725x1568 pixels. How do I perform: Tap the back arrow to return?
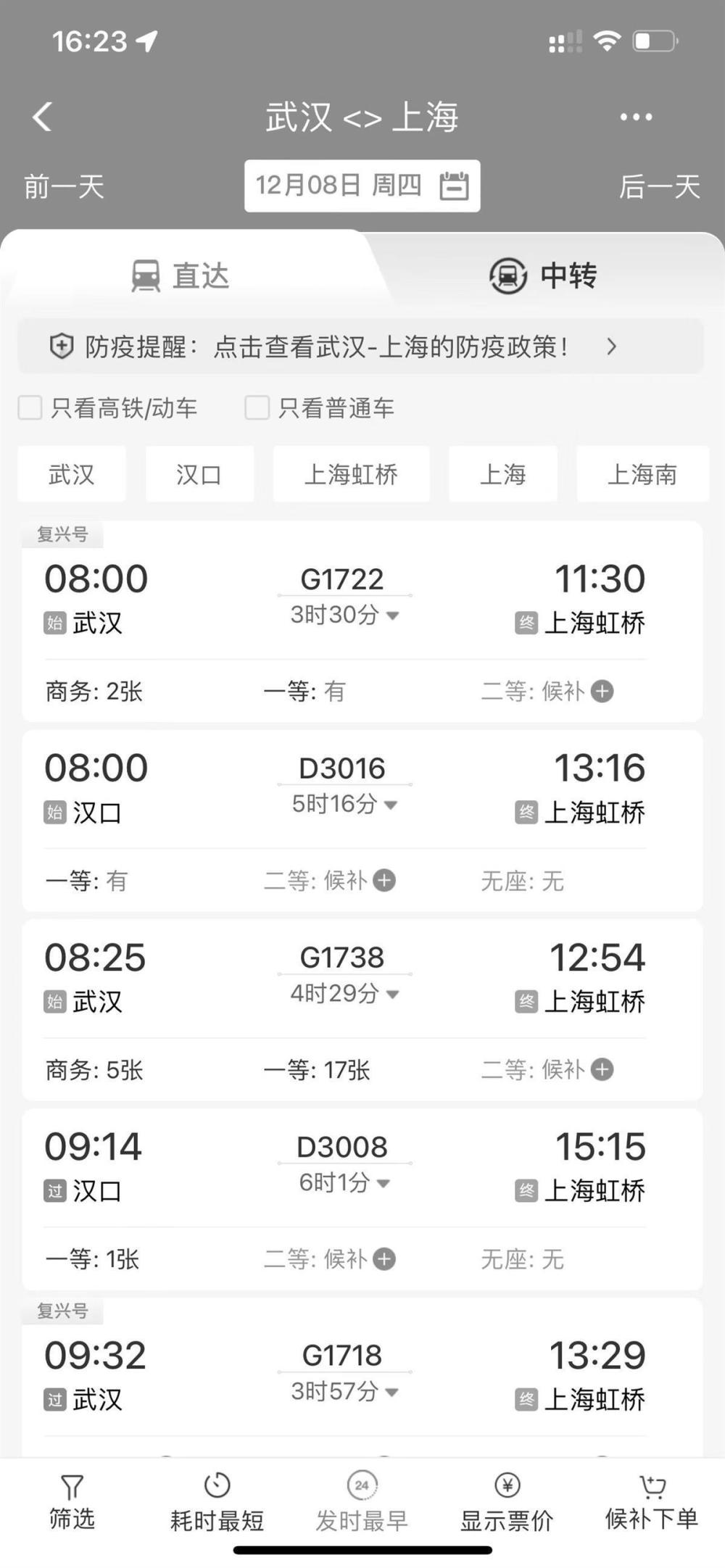pos(43,116)
